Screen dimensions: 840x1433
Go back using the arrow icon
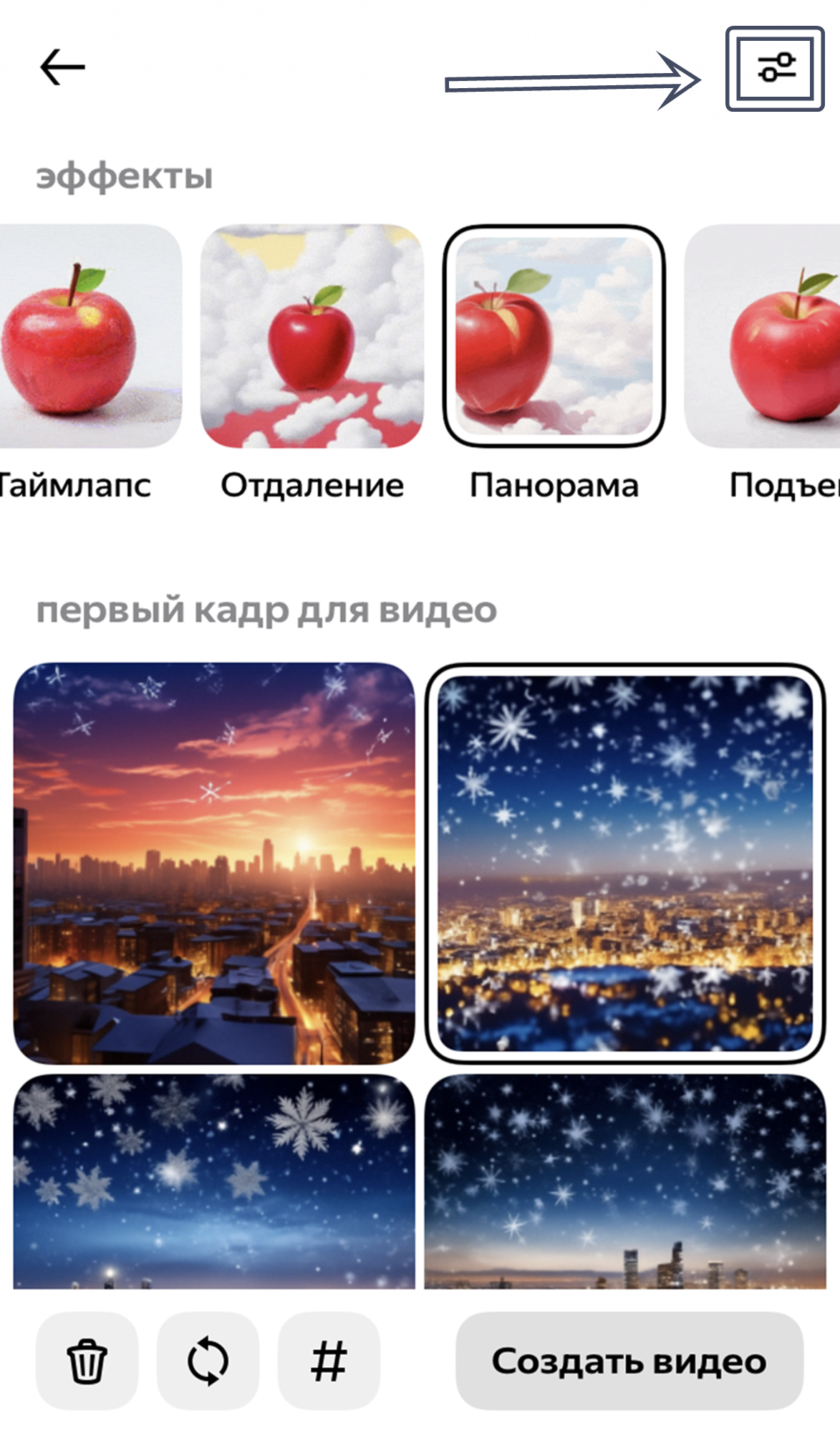click(62, 67)
